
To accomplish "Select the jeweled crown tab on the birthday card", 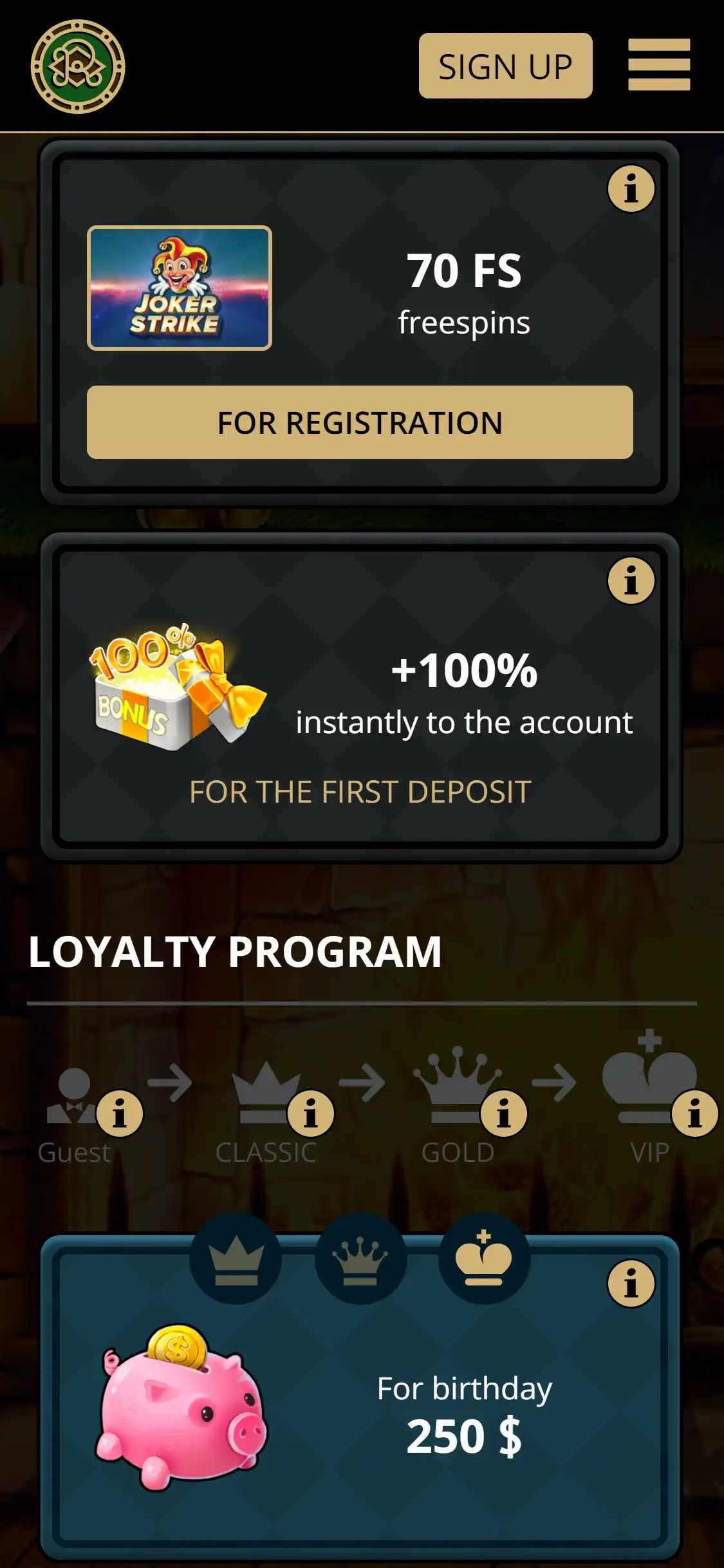I will (x=360, y=1260).
